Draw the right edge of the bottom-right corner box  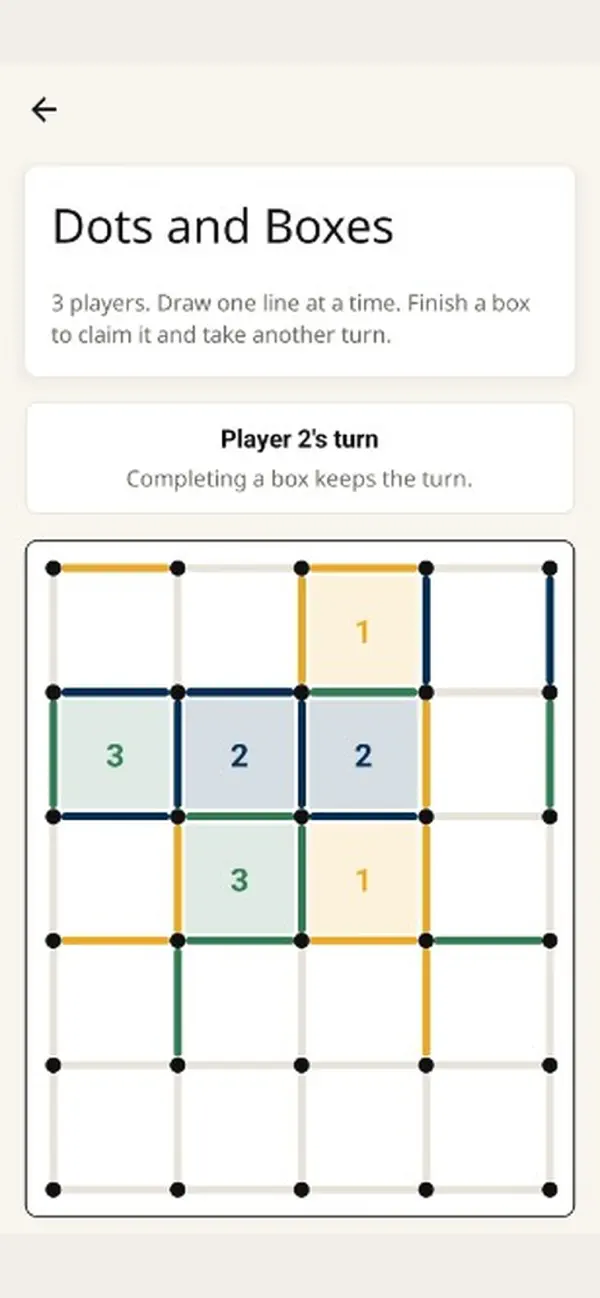pos(550,1128)
